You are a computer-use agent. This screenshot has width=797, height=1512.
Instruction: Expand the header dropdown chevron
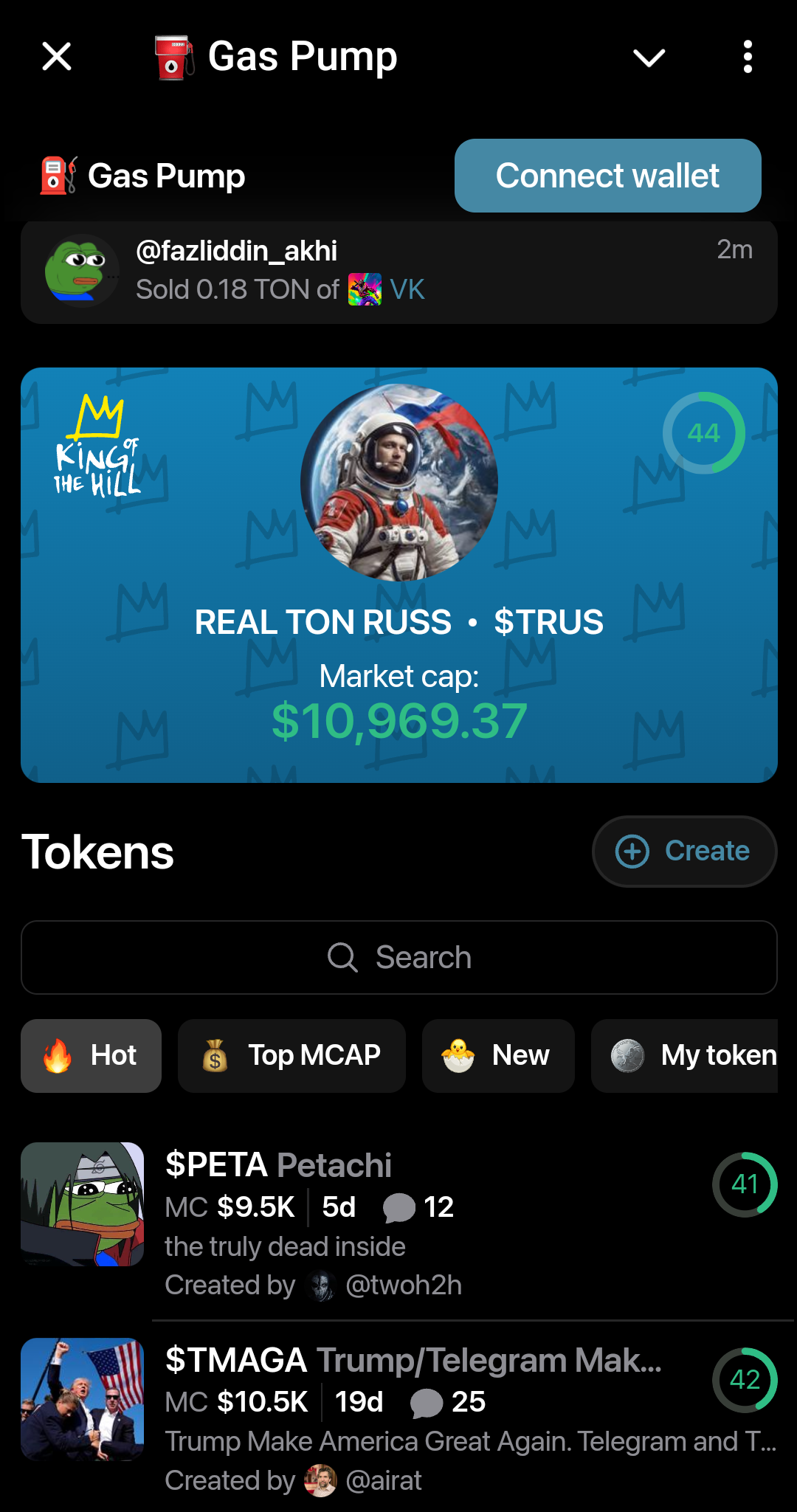pos(649,57)
